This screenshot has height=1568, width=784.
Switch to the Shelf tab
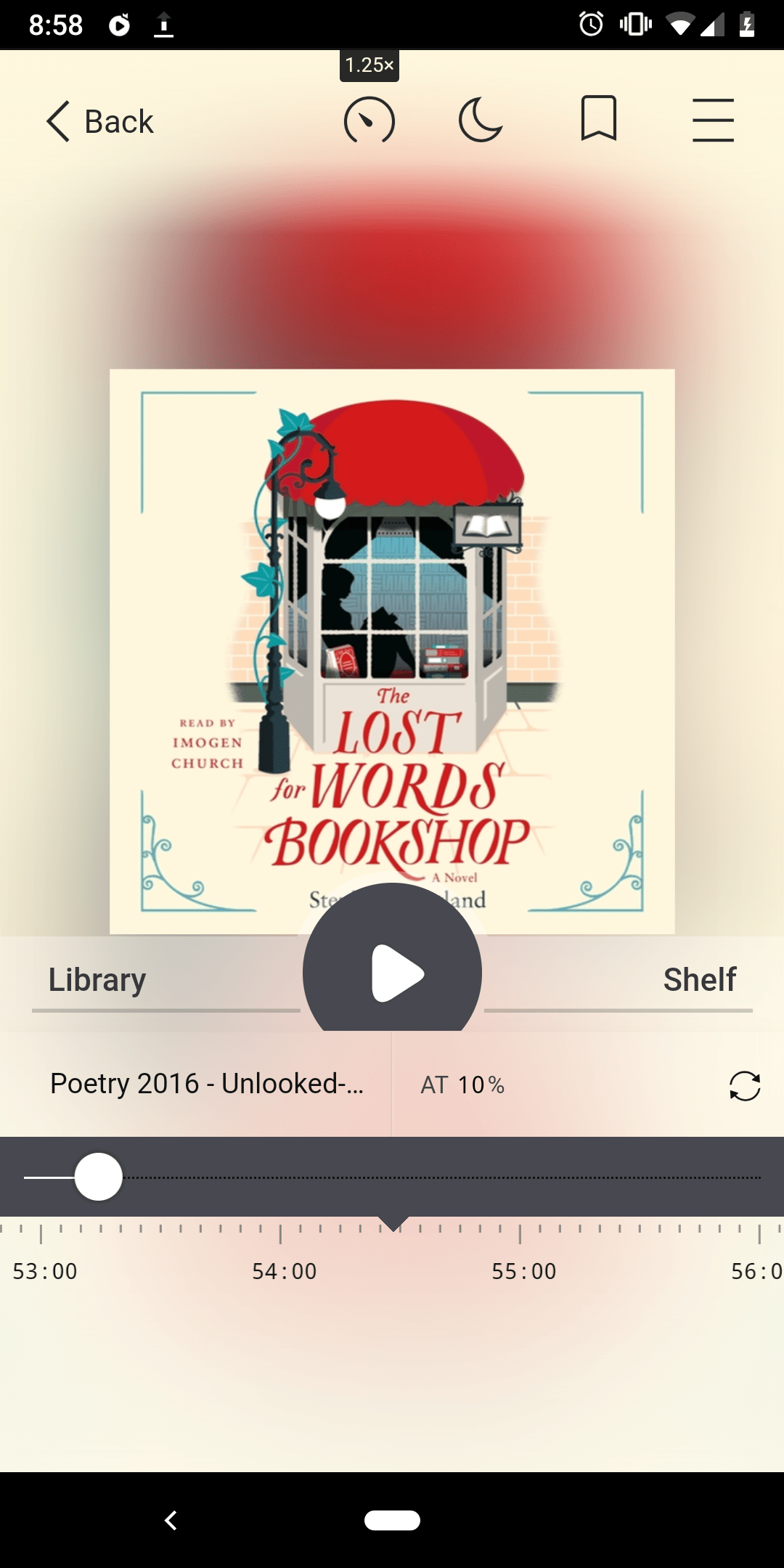pos(700,979)
